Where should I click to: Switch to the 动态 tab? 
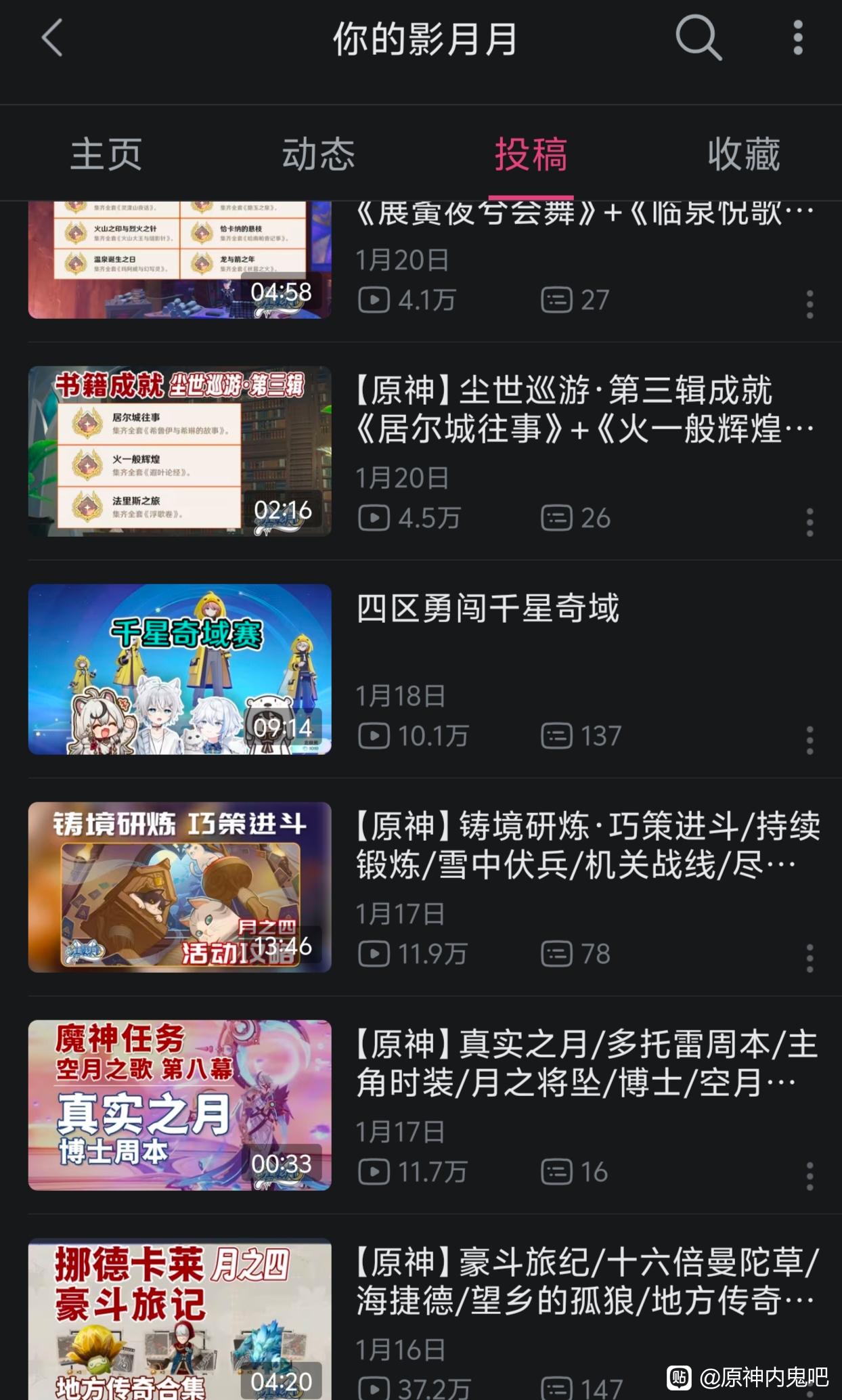318,154
